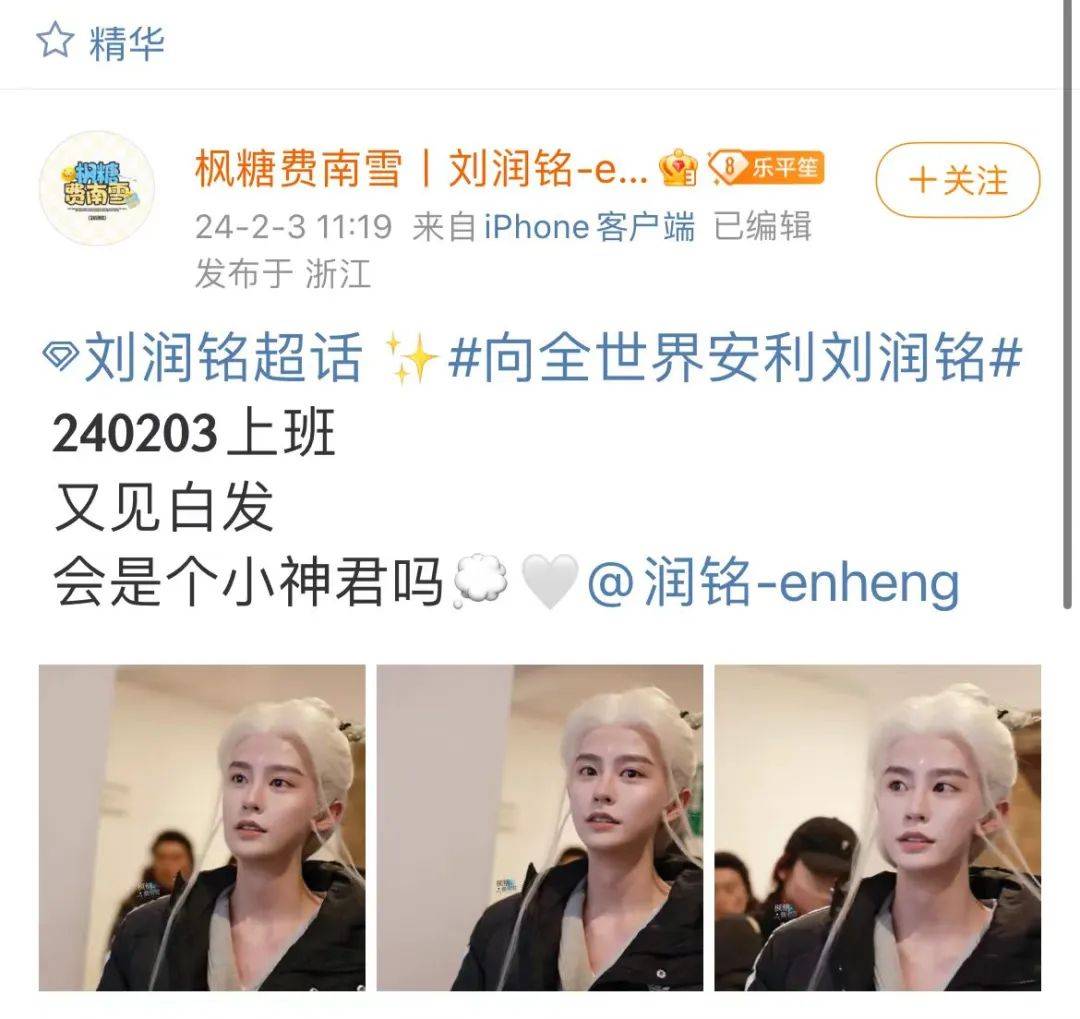Open 枫糖费南雪 profile avatar
Viewport: 1080px width, 1019px height.
[x=96, y=188]
